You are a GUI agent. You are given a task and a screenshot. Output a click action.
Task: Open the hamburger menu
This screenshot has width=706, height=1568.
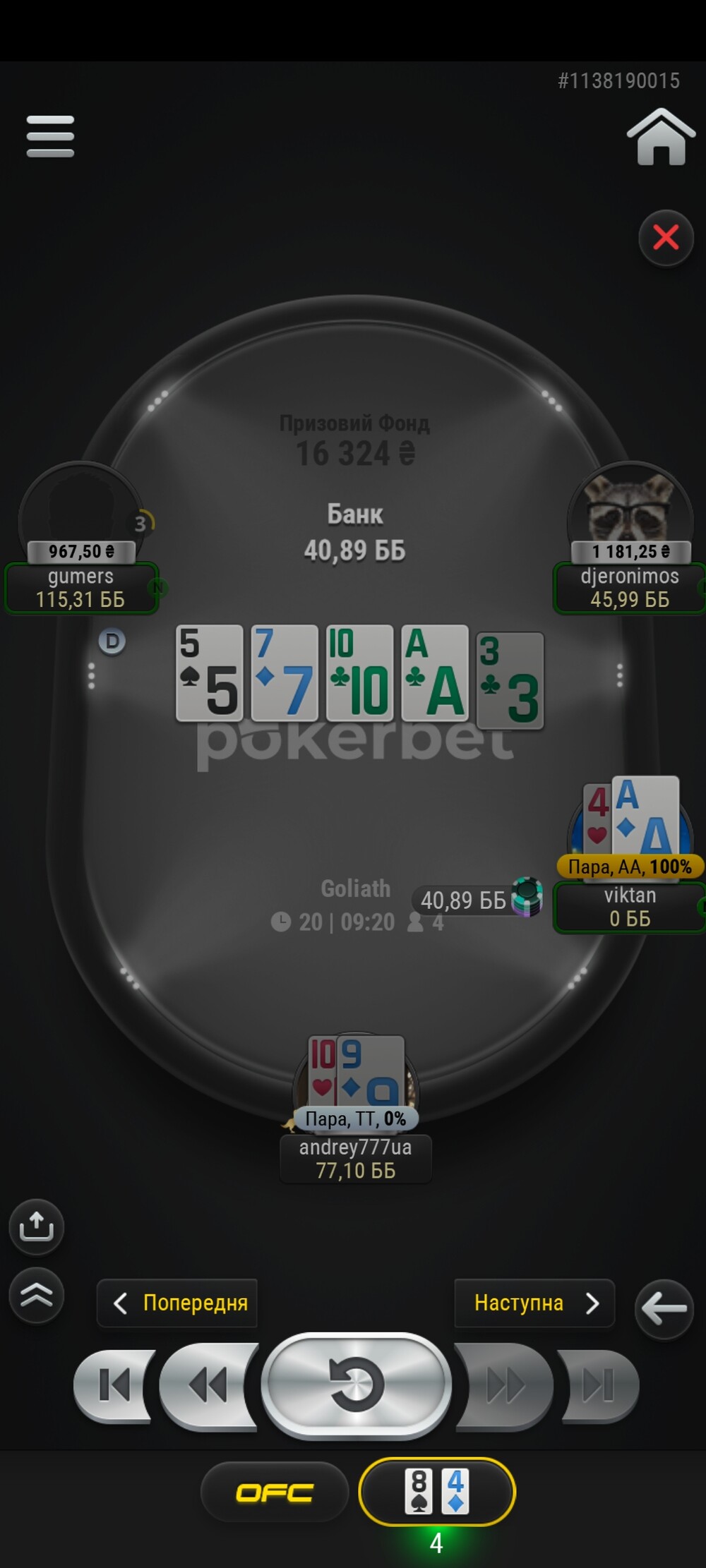pos(50,136)
